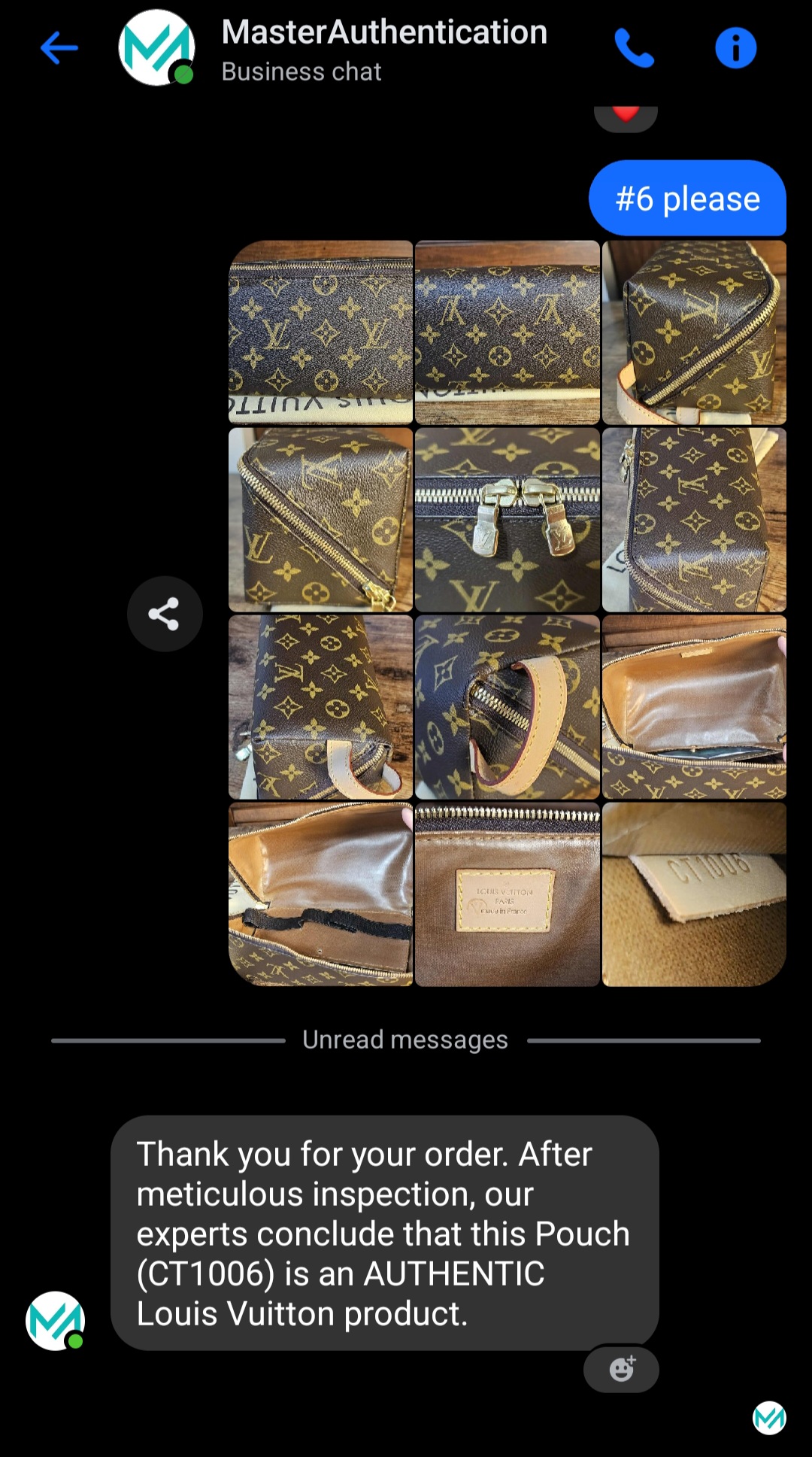
Task: View the photo with torn black lining strip
Action: point(321,894)
